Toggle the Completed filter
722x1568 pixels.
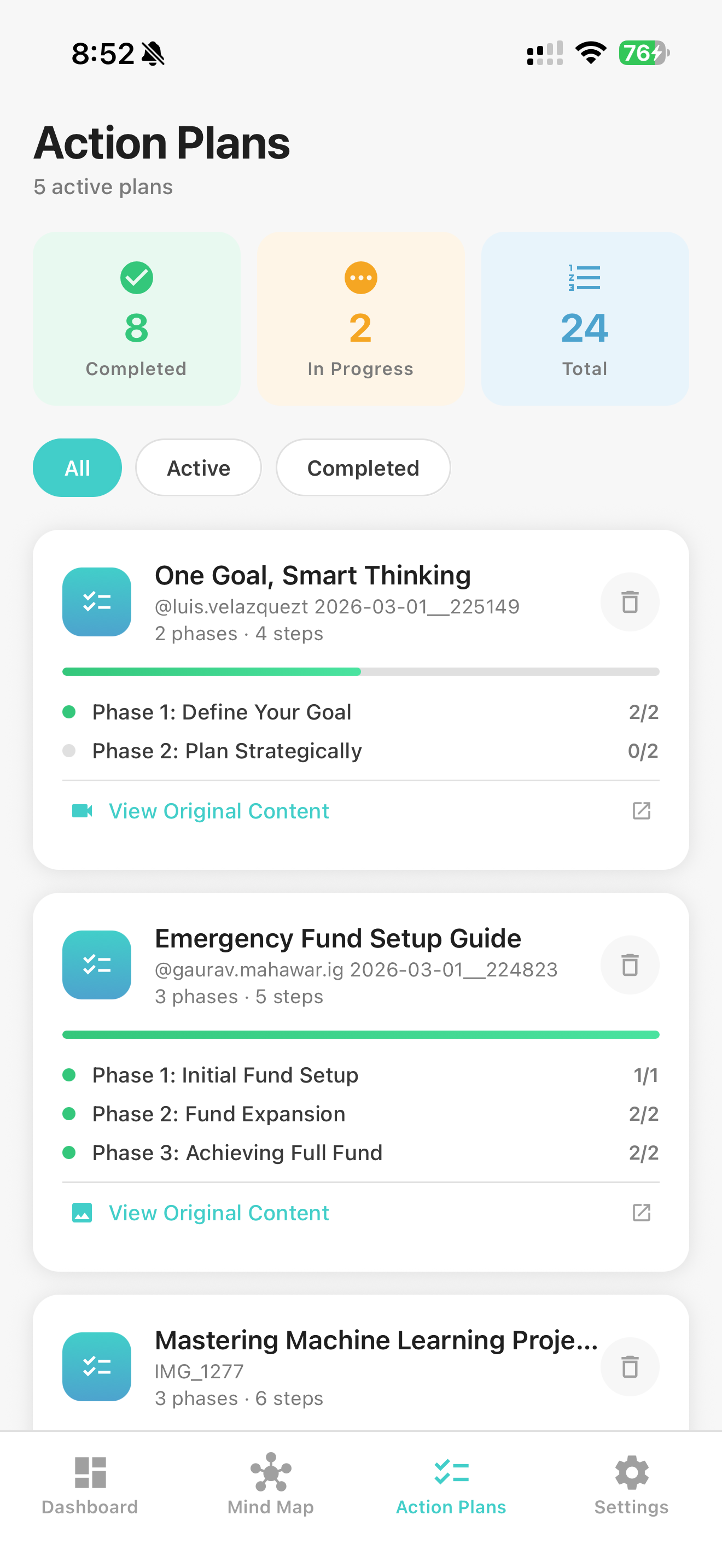pyautogui.click(x=363, y=467)
